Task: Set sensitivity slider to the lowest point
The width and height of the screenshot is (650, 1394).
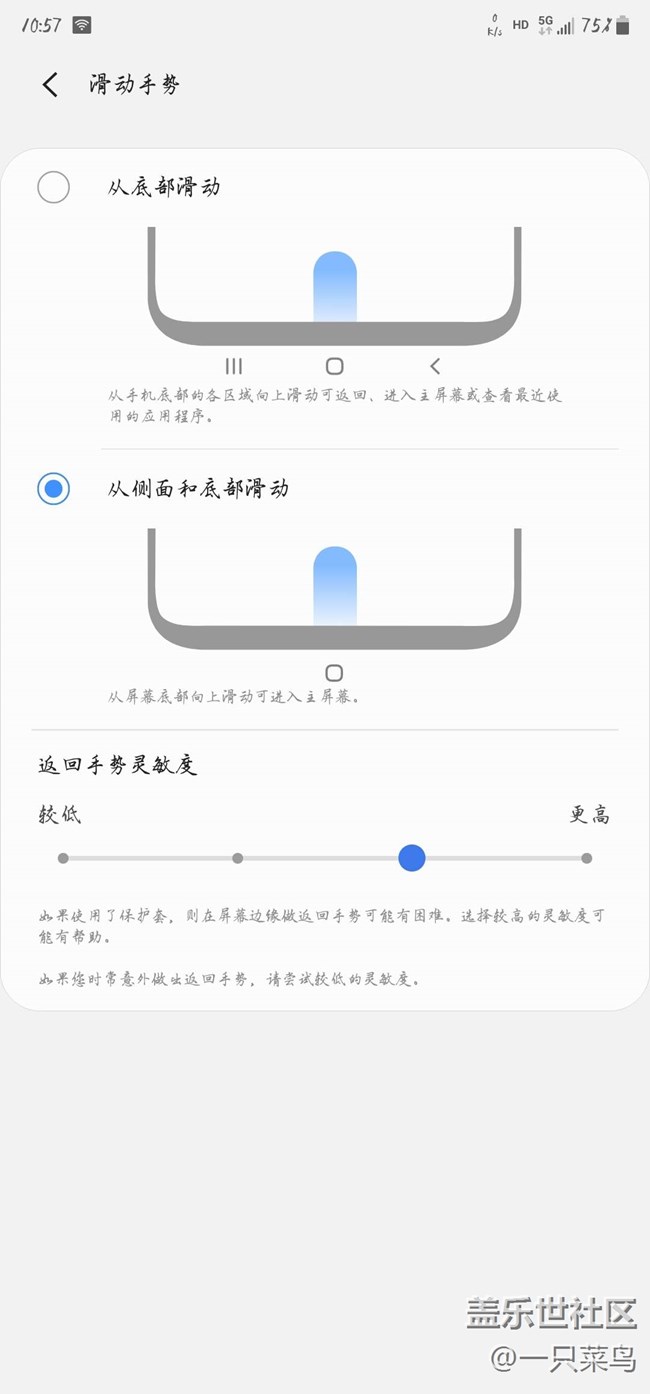Action: (x=63, y=858)
